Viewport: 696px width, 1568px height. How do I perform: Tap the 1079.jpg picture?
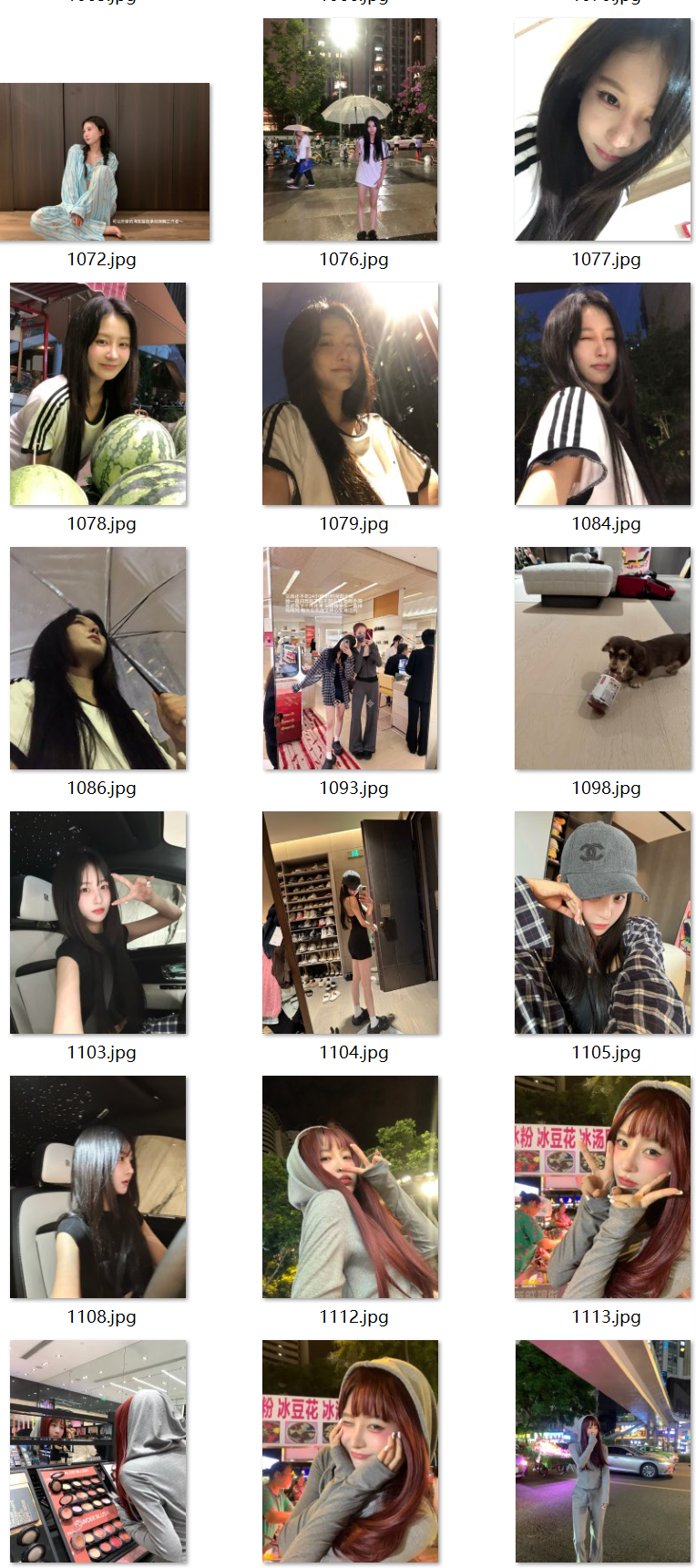[x=350, y=394]
